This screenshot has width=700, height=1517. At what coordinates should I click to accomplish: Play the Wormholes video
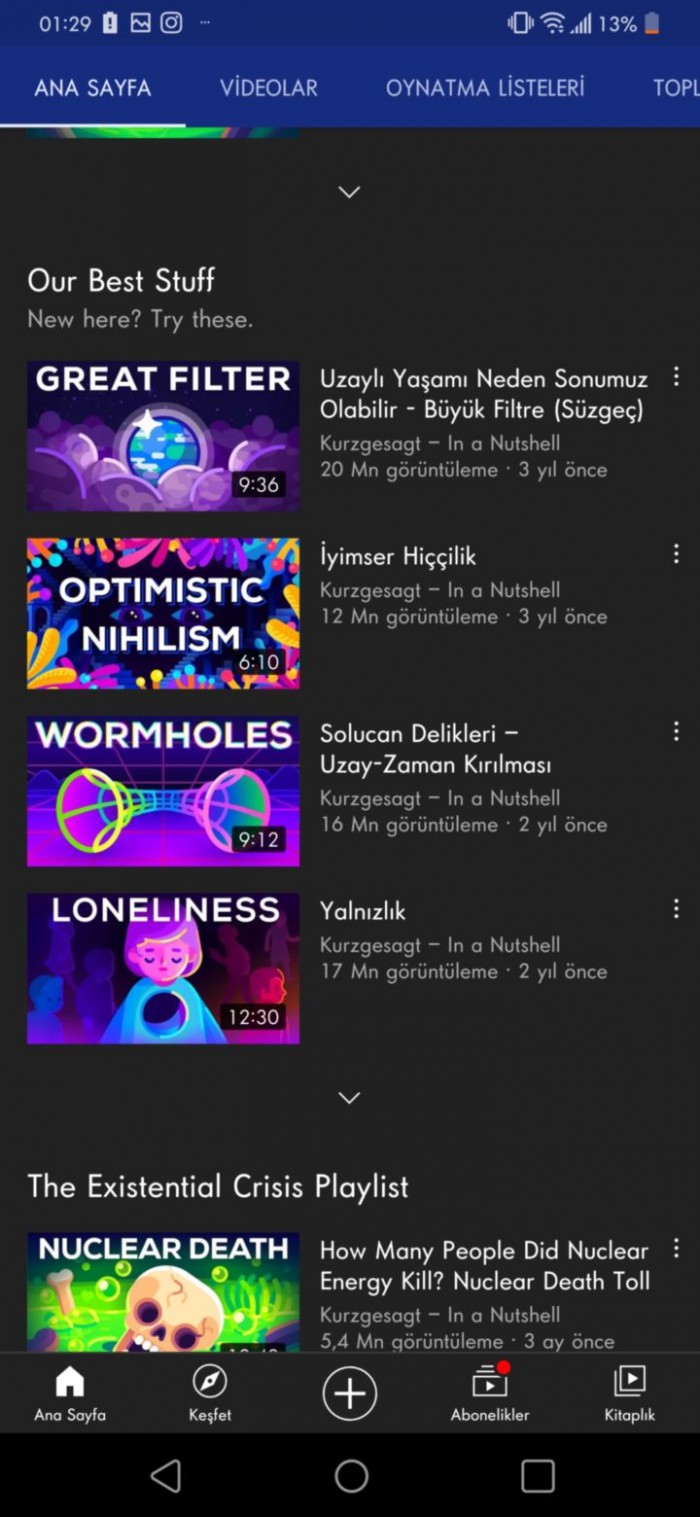[163, 790]
